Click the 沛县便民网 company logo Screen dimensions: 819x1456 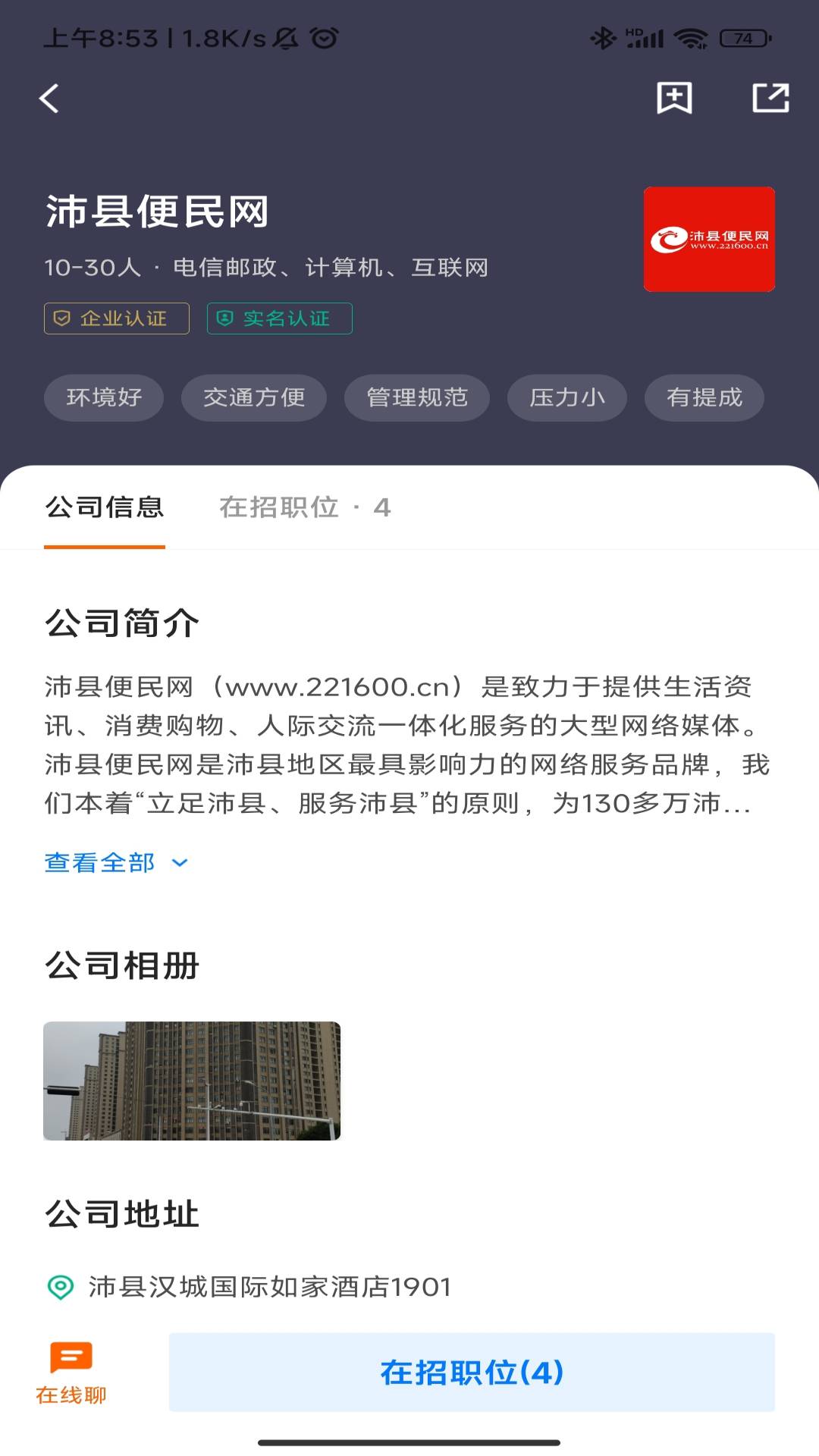[708, 240]
